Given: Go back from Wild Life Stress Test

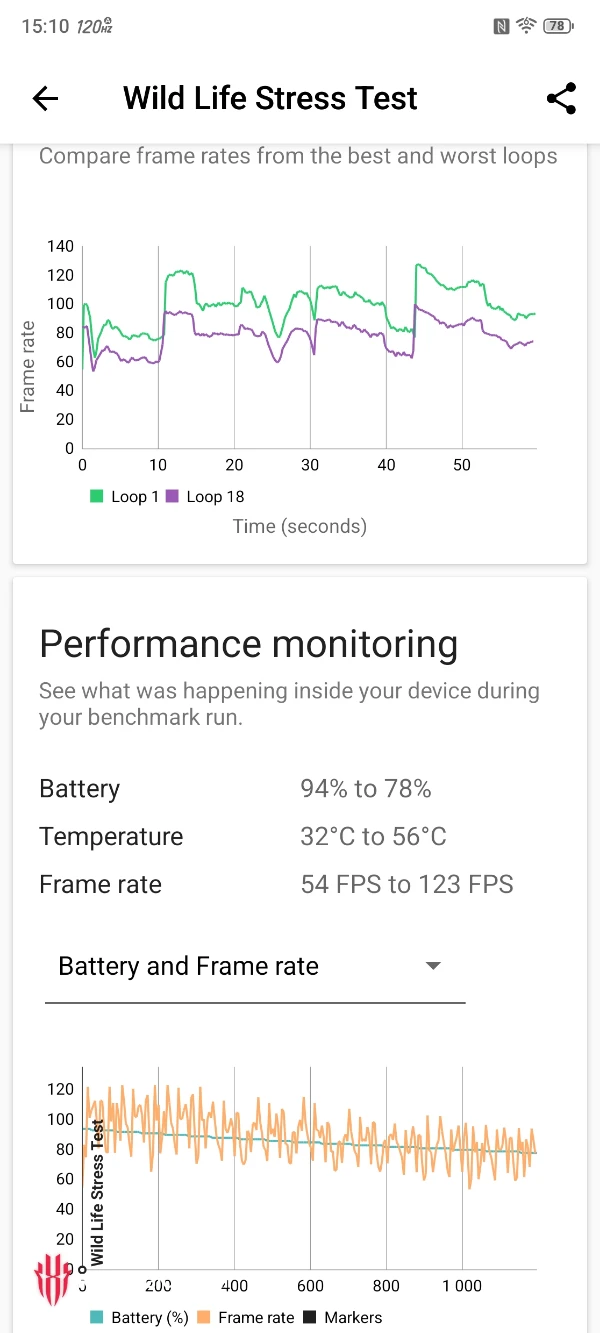Looking at the screenshot, I should pyautogui.click(x=46, y=98).
